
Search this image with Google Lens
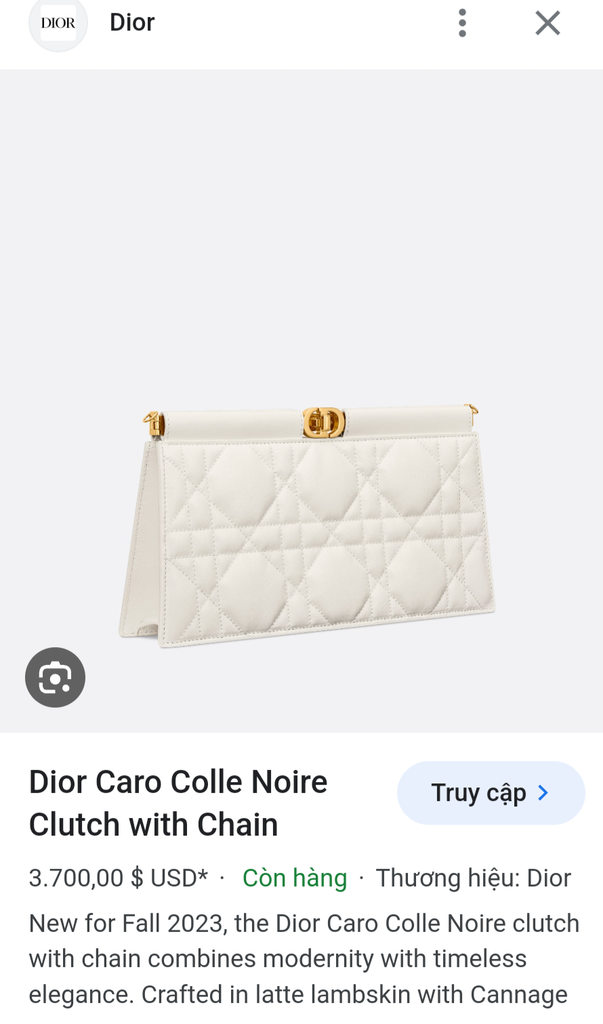(x=55, y=677)
